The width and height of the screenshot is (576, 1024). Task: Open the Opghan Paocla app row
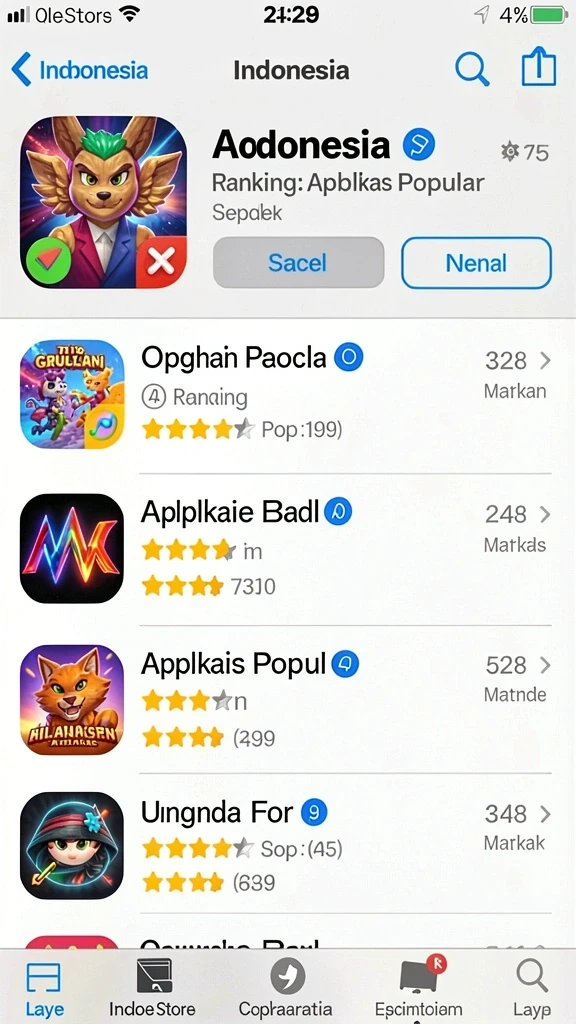pos(288,395)
